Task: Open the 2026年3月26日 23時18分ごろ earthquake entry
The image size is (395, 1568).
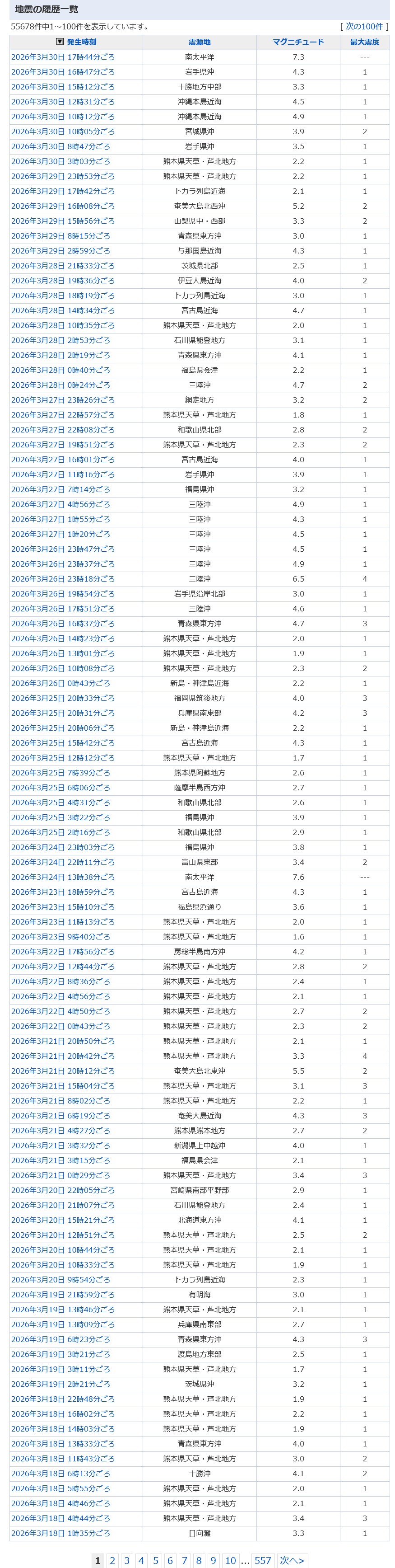Action: pyautogui.click(x=63, y=579)
